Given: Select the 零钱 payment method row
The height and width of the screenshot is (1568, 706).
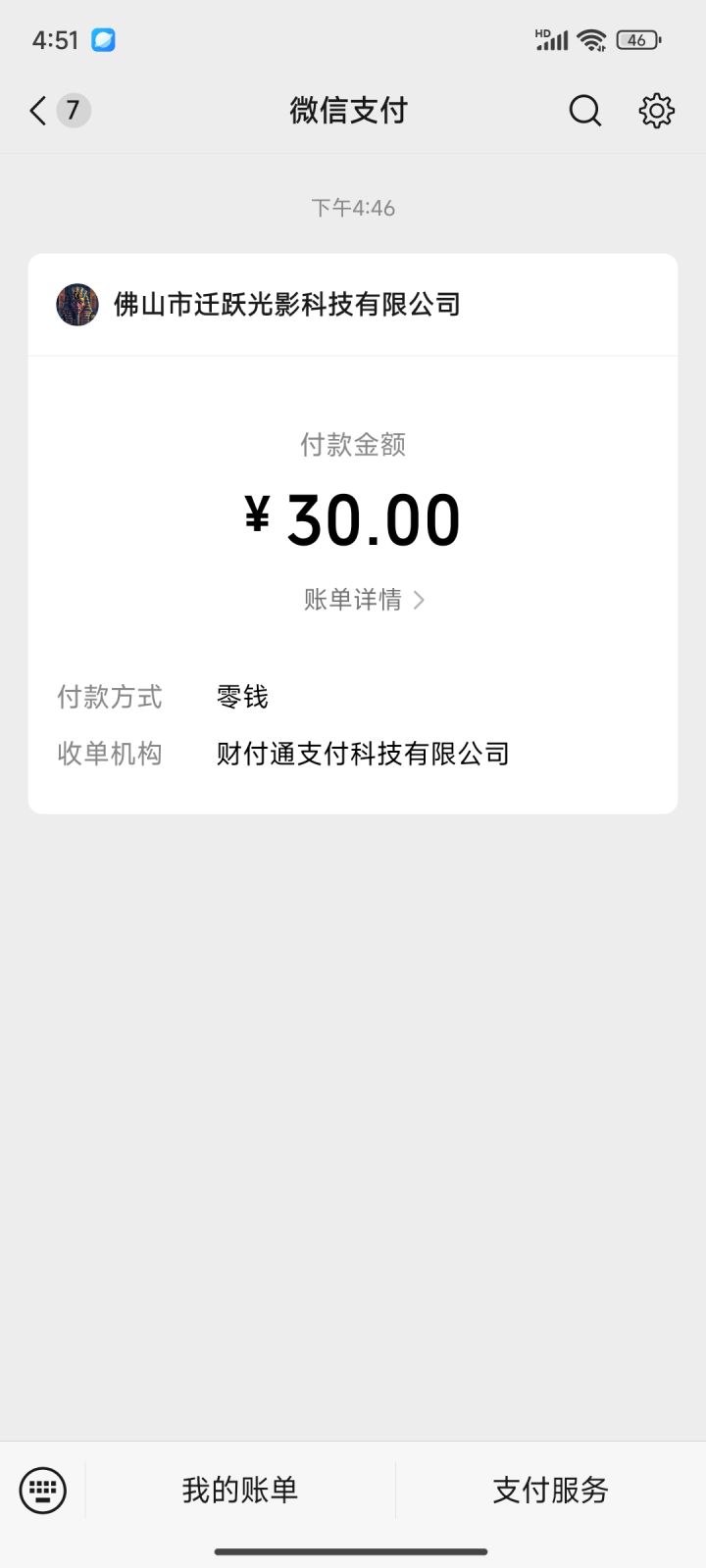Looking at the screenshot, I should pos(243,696).
